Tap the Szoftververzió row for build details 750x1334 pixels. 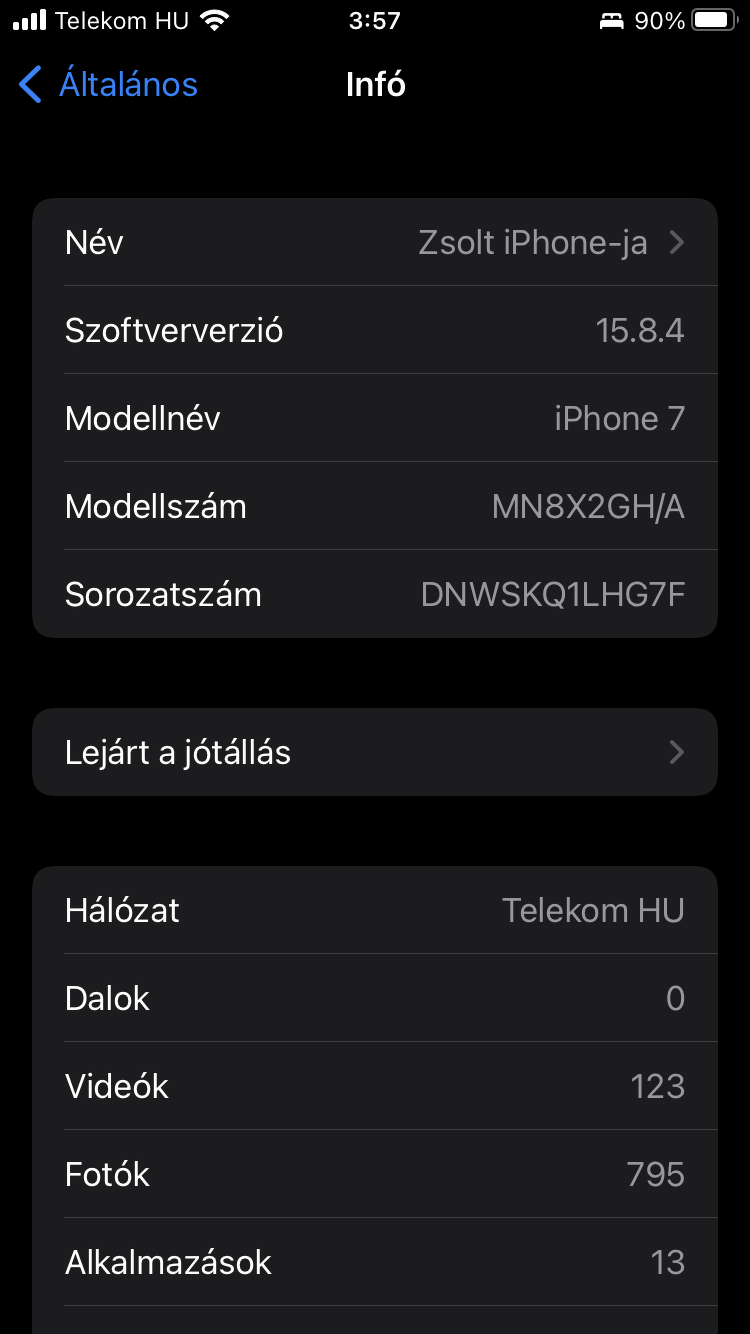[x=375, y=330]
